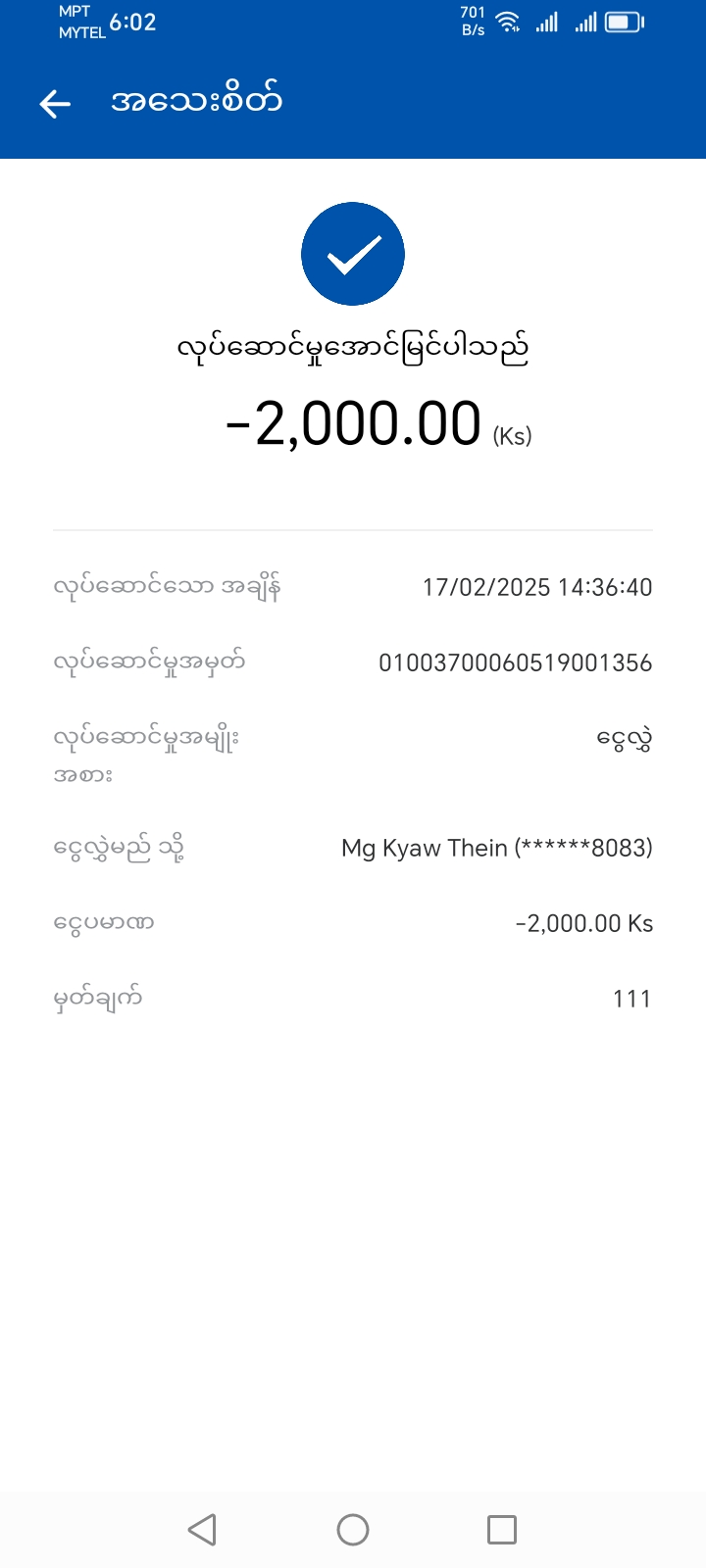Screen dimensions: 706x1568
Task: Go back using the app bar arrow
Action: coord(55,103)
